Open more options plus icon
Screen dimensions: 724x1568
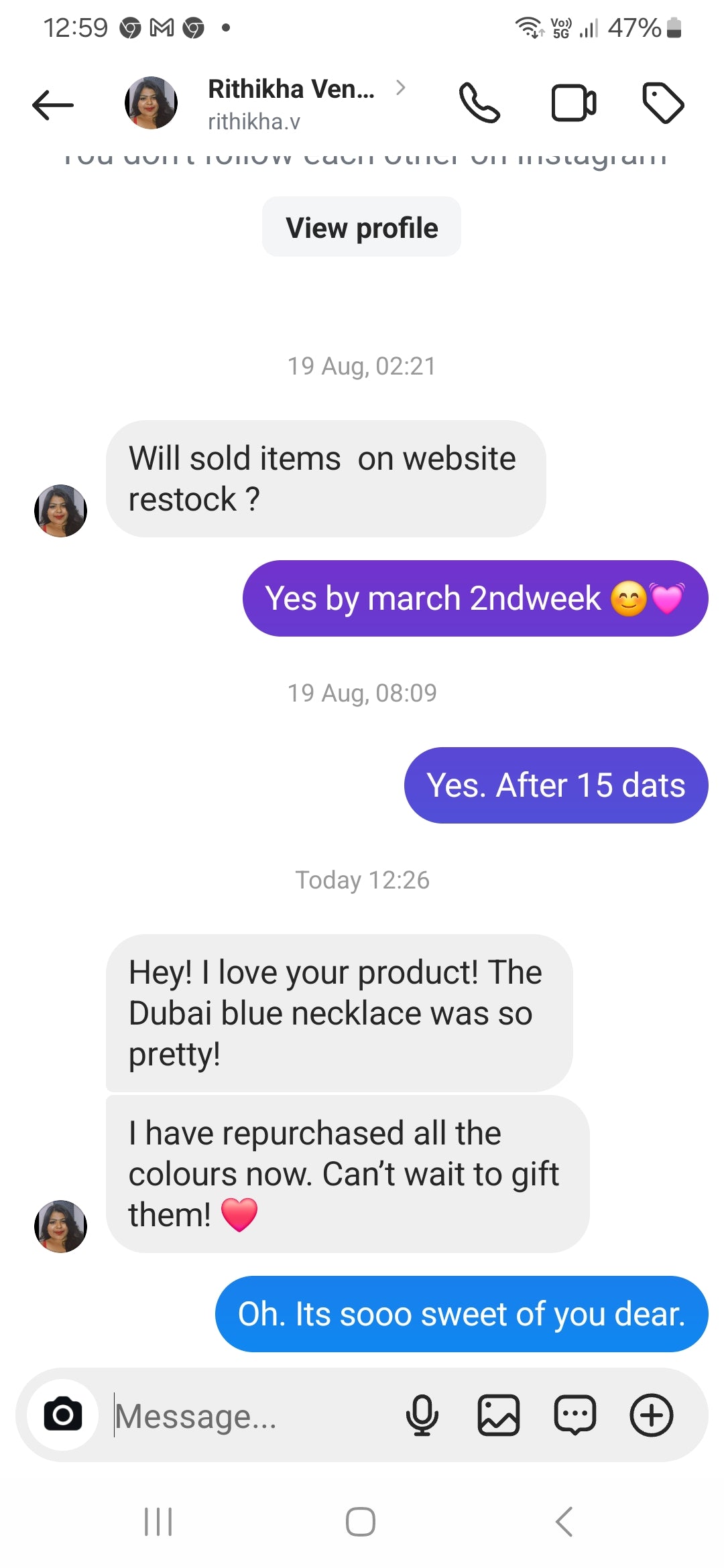click(x=651, y=1415)
